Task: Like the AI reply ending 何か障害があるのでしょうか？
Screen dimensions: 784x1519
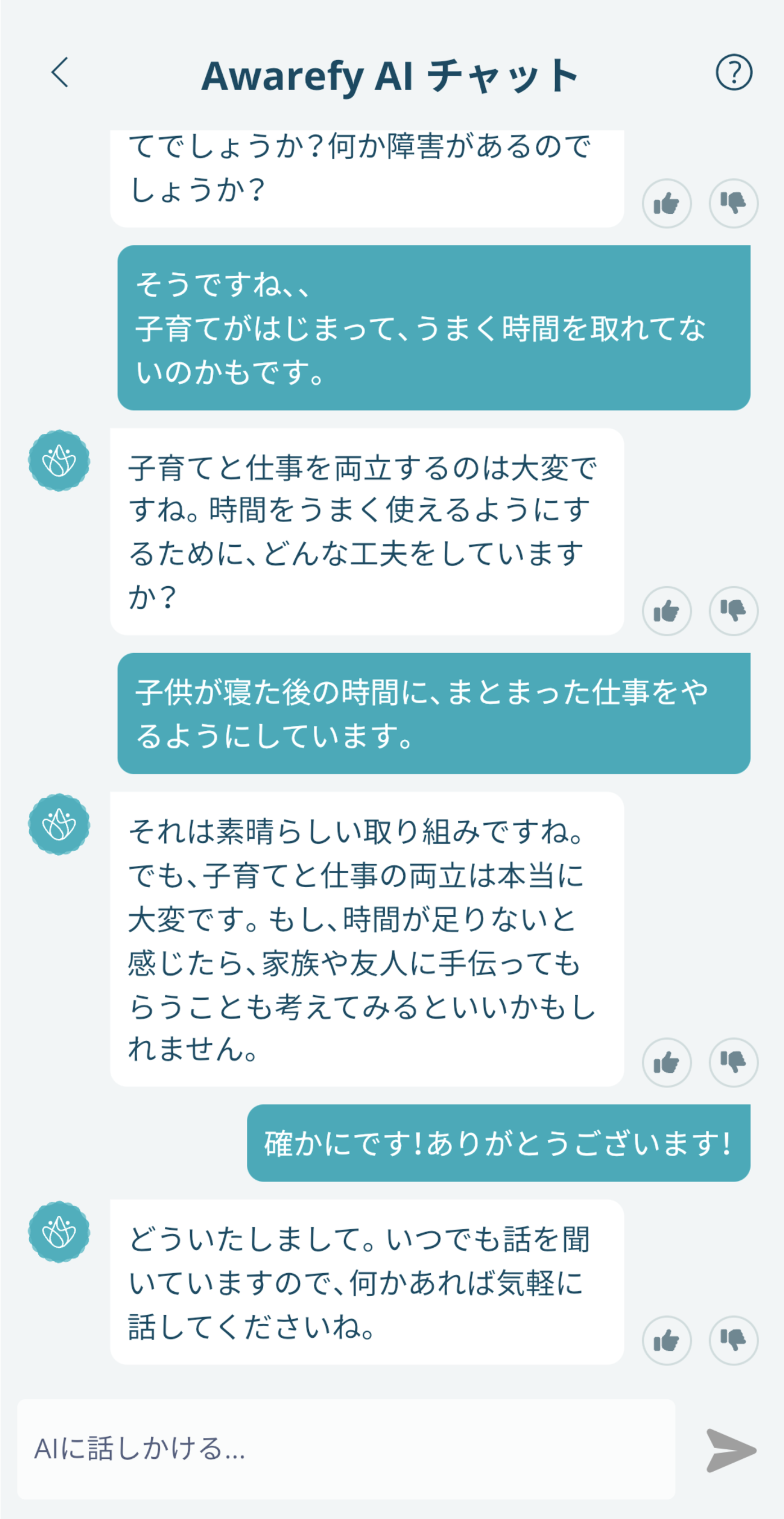Action: [666, 204]
